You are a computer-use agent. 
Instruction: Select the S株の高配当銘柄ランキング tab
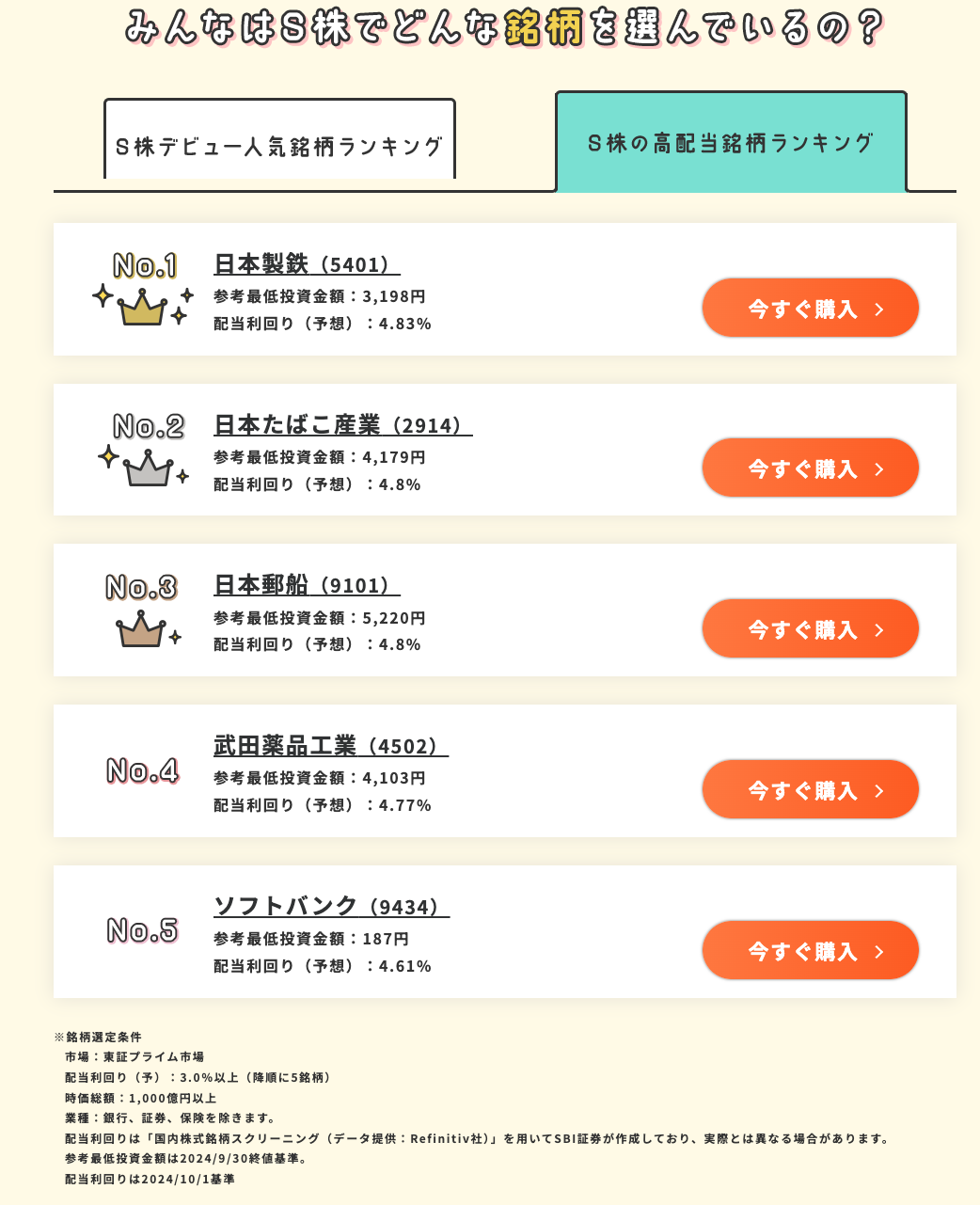pyautogui.click(x=731, y=143)
